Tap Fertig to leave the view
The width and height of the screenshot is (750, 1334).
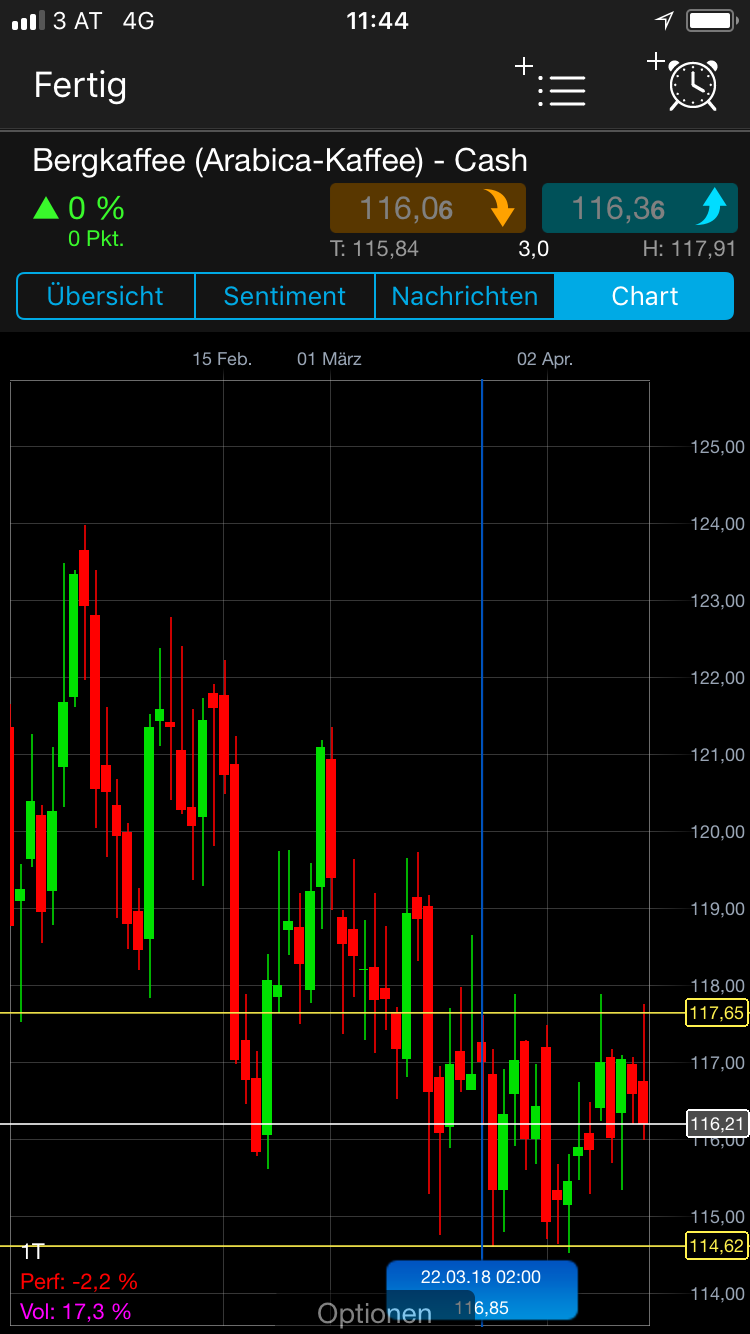[79, 87]
